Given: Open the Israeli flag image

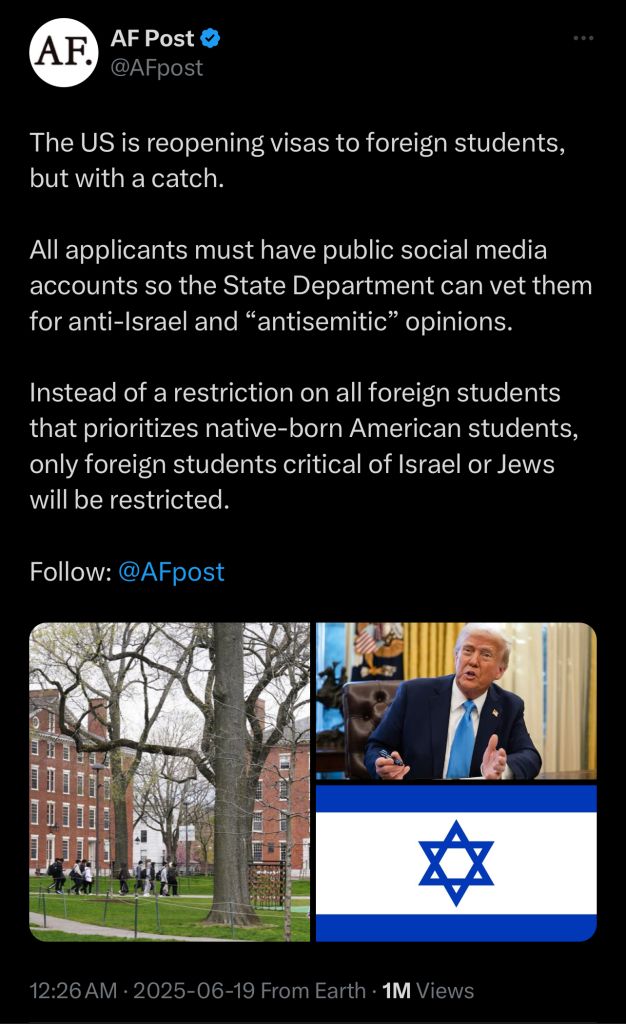Looking at the screenshot, I should click(x=456, y=863).
